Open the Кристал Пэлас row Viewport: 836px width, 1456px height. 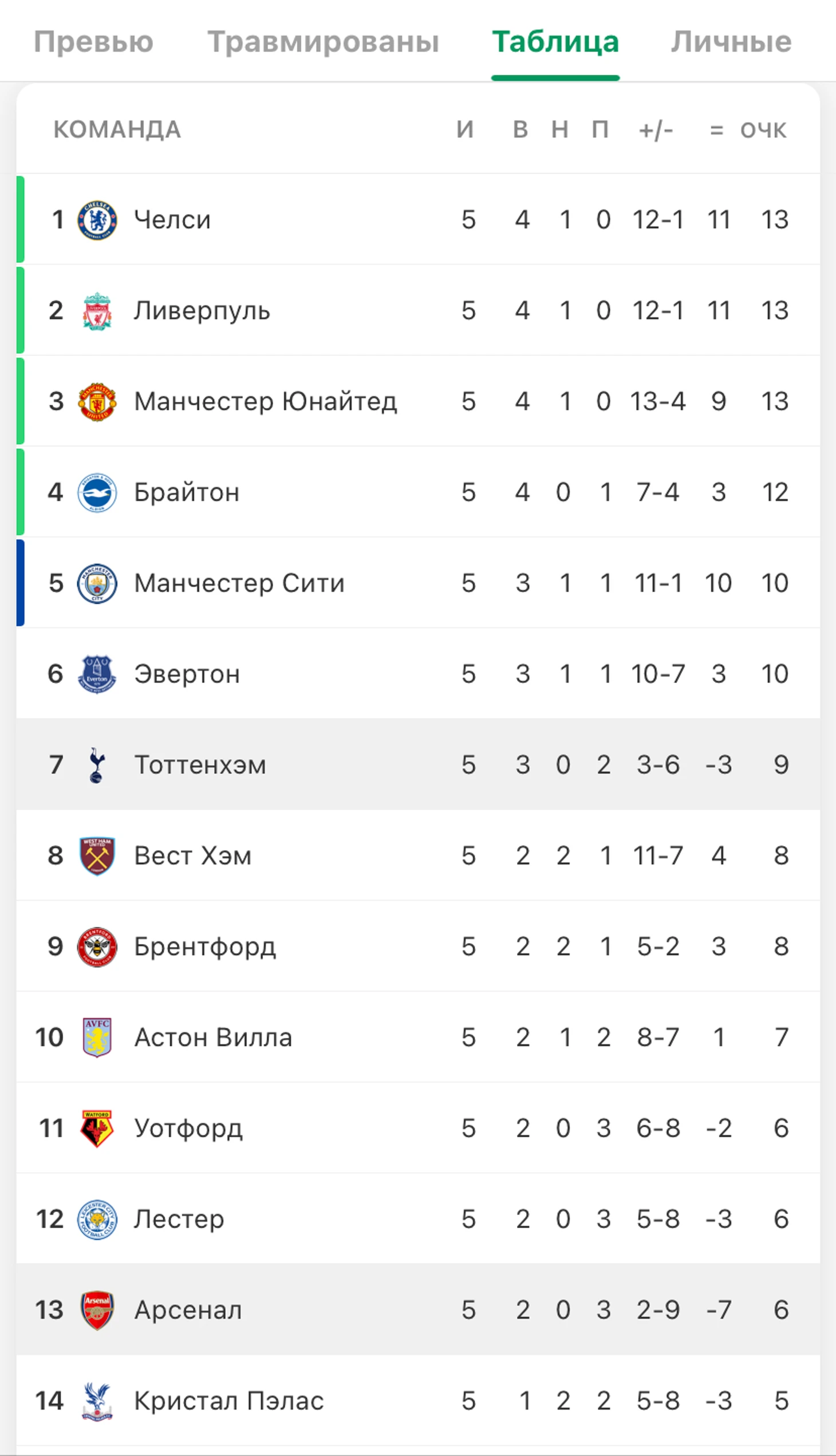tap(418, 1401)
